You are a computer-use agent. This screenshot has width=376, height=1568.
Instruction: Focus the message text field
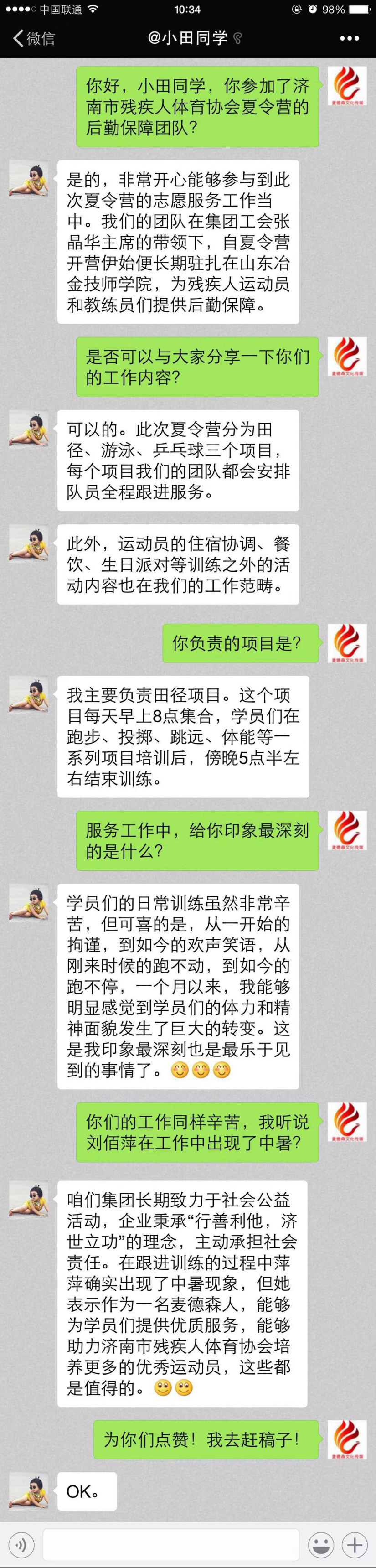tap(170, 1544)
